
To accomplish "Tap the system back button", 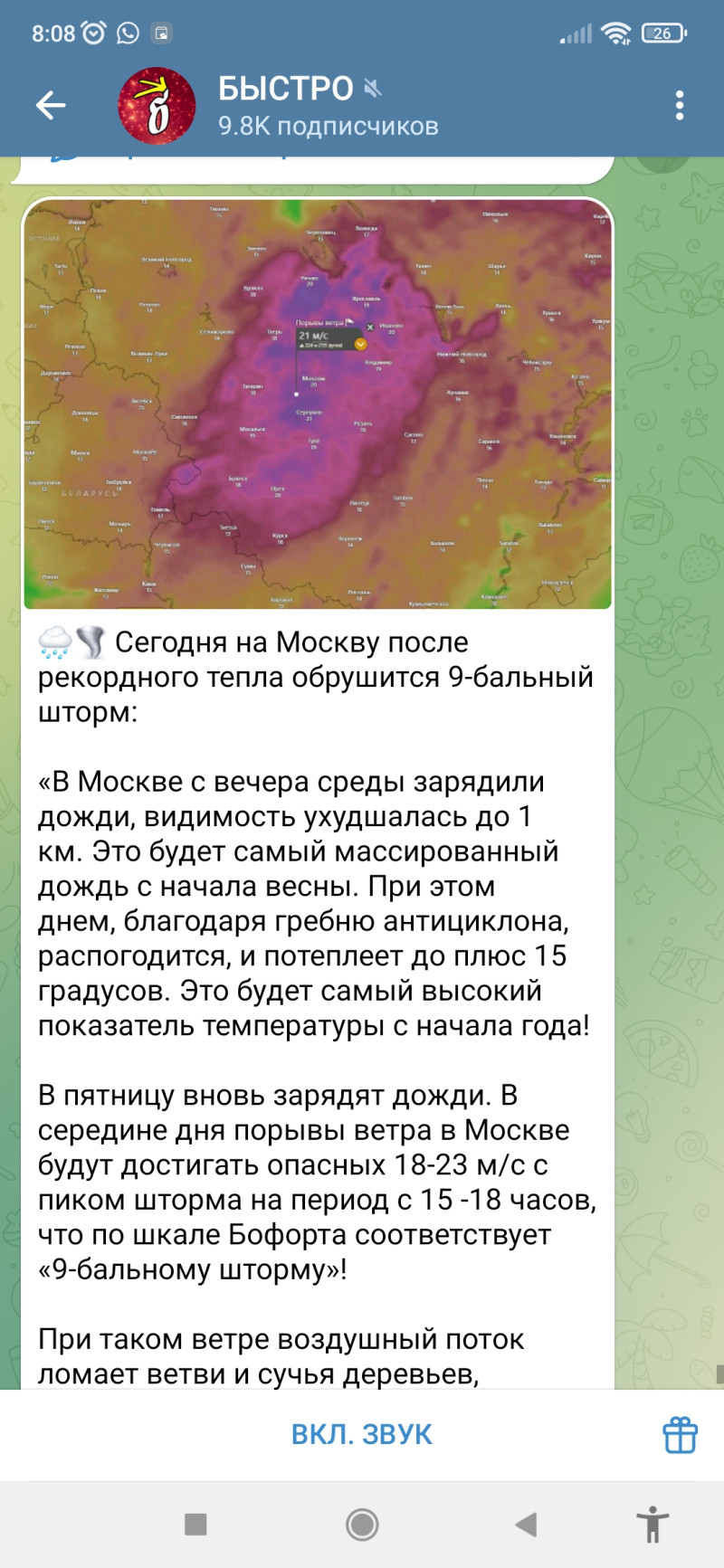I will point(527,1525).
